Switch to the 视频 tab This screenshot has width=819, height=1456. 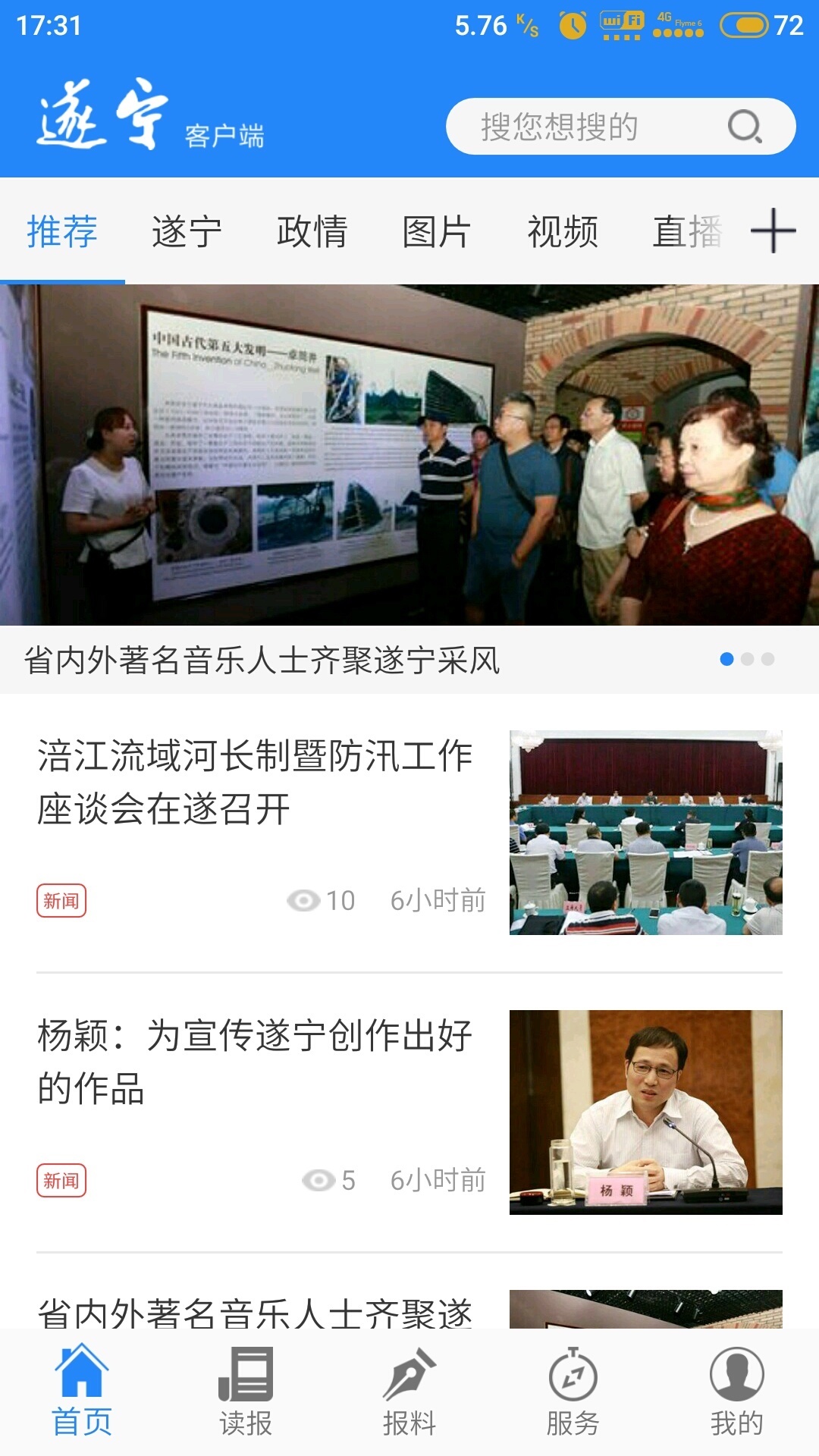563,234
